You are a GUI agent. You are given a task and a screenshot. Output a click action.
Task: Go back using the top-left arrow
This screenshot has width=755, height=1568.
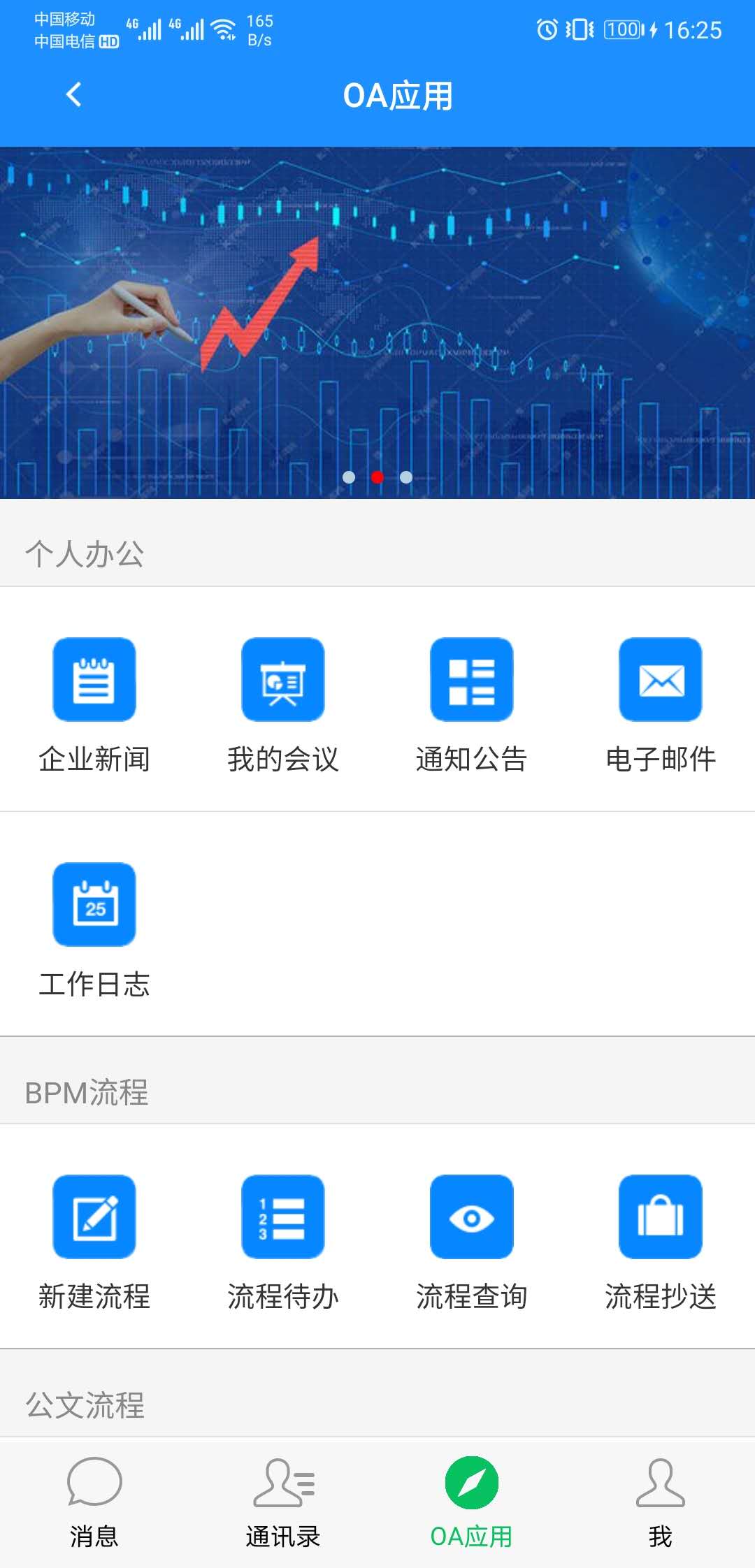(x=73, y=94)
